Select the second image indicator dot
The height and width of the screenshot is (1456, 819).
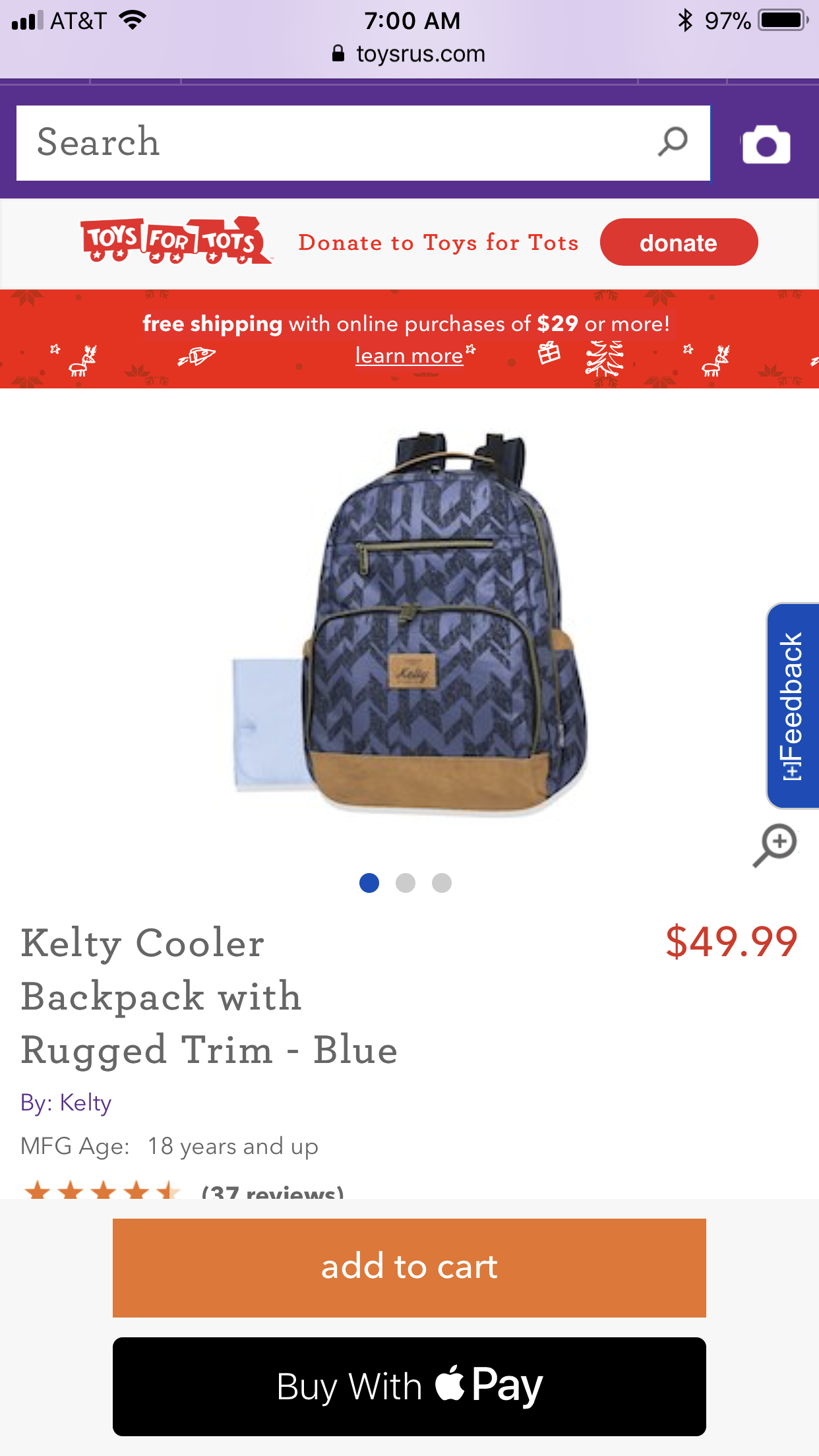406,883
